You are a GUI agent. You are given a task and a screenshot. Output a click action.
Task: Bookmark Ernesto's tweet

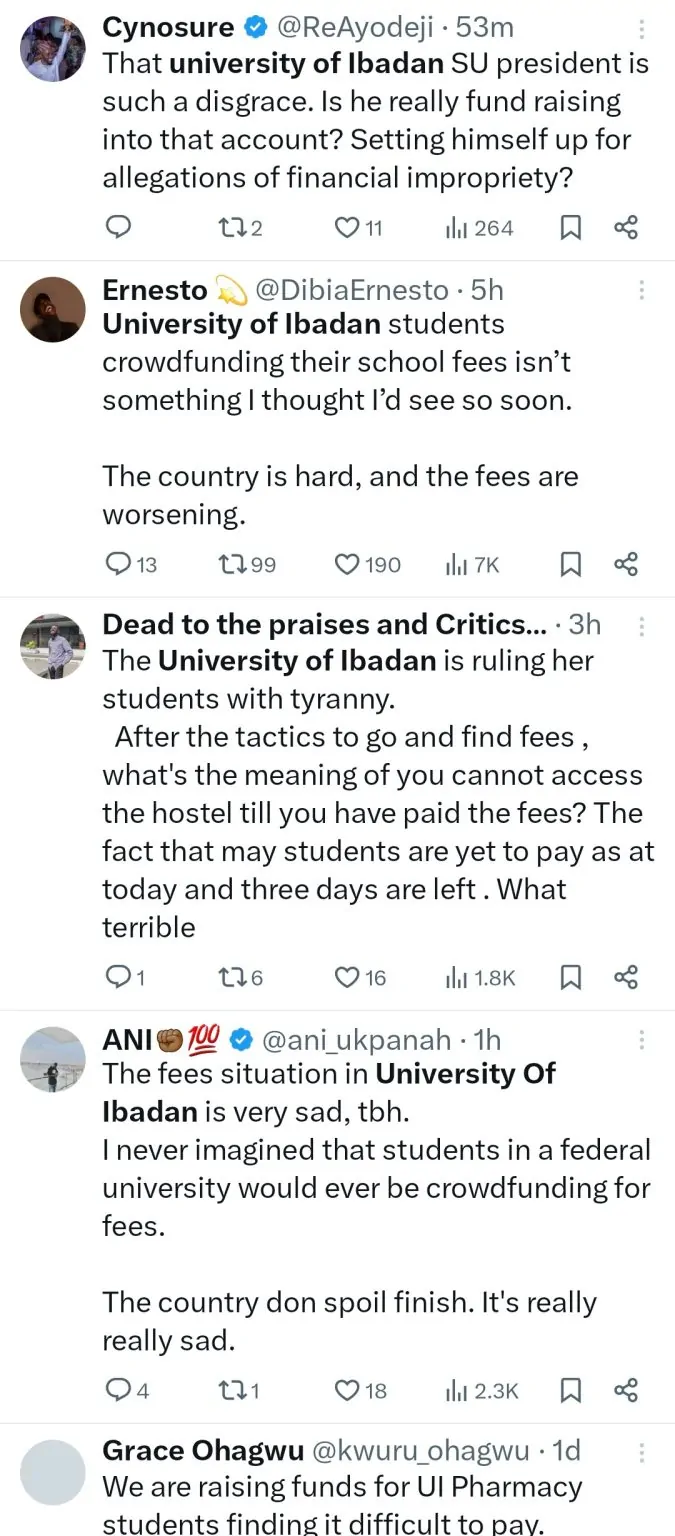coord(570,565)
